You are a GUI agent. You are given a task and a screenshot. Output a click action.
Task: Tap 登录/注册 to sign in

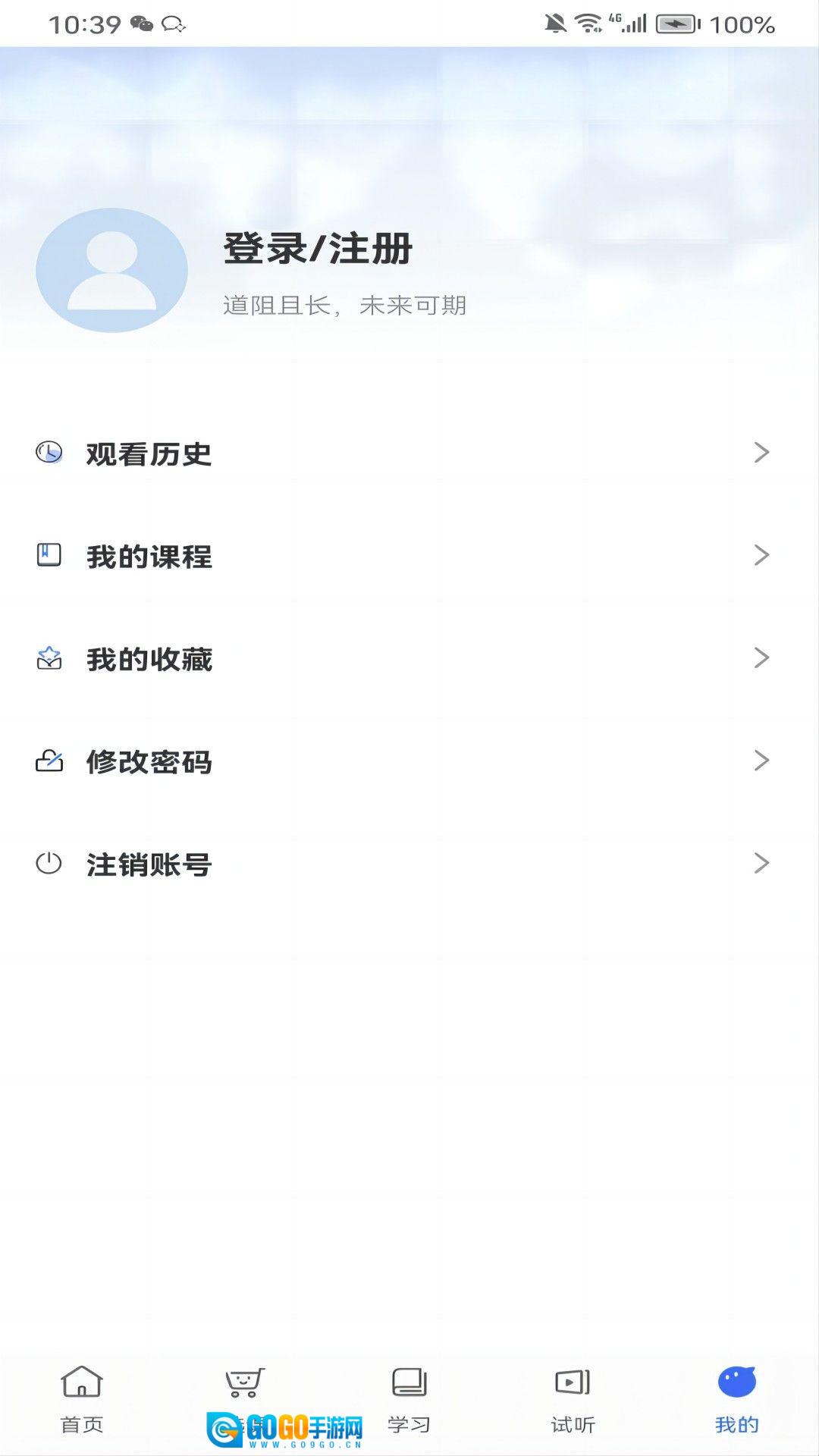[318, 249]
